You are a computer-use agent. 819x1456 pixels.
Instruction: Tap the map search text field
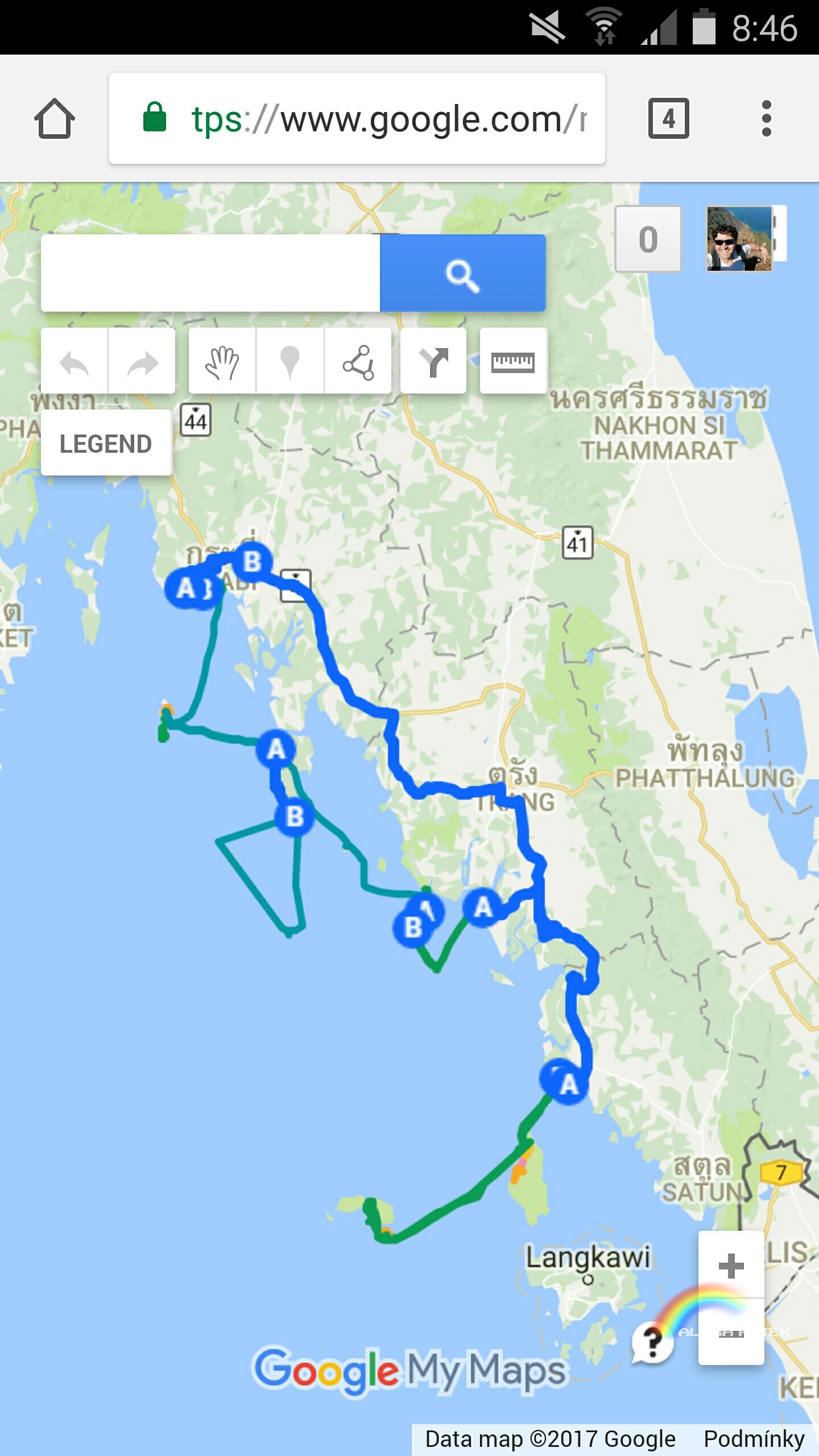(210, 273)
